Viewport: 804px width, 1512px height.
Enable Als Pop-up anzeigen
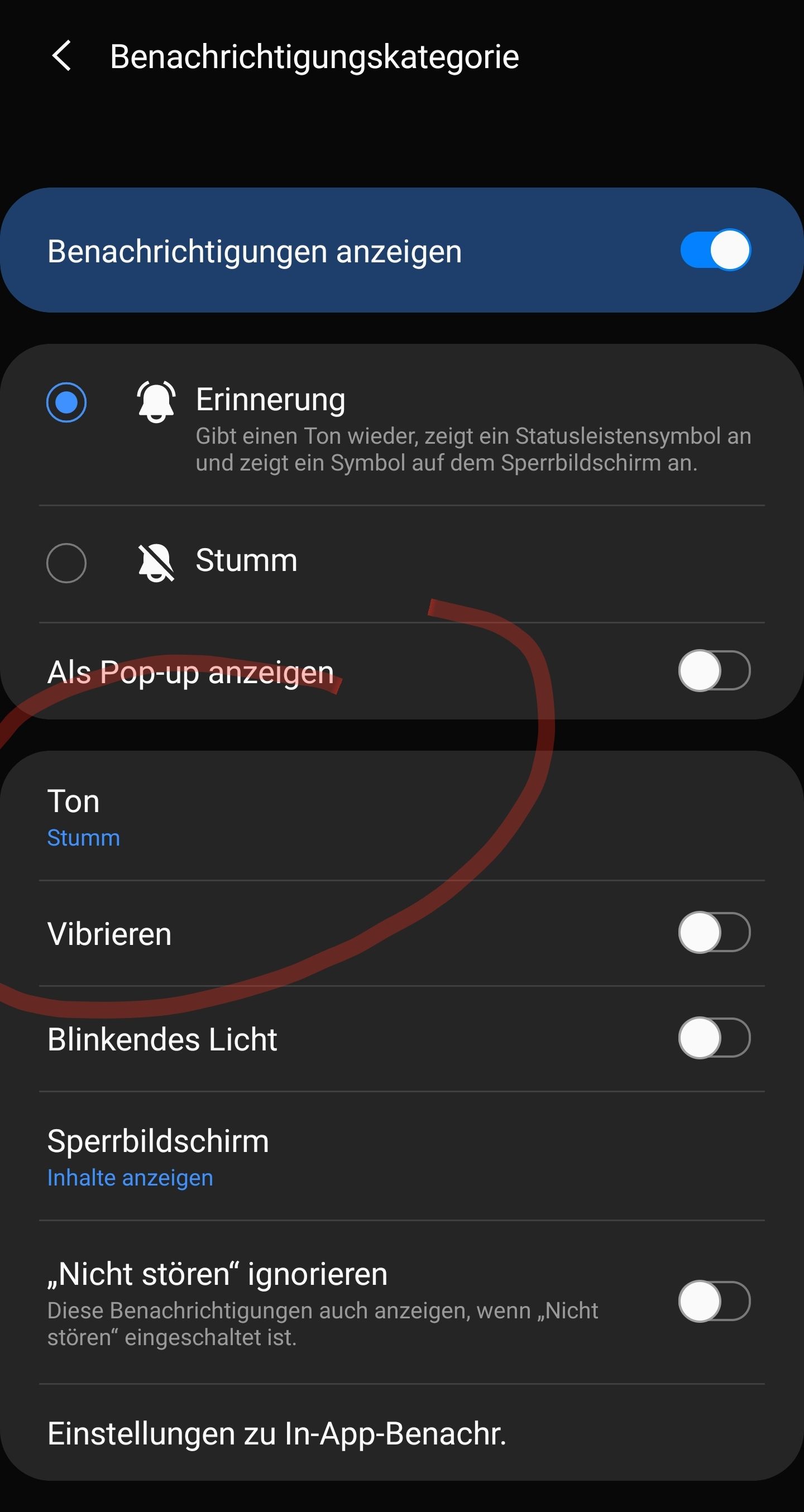pos(714,671)
